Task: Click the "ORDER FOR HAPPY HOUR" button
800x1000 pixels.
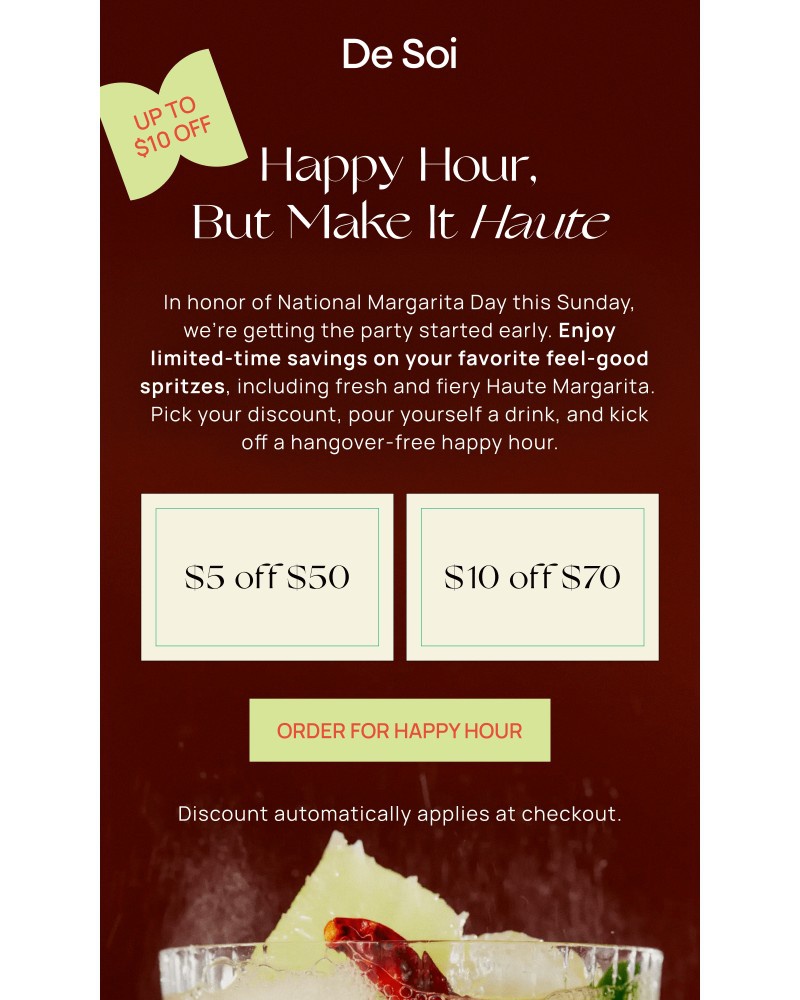Action: coord(400,732)
